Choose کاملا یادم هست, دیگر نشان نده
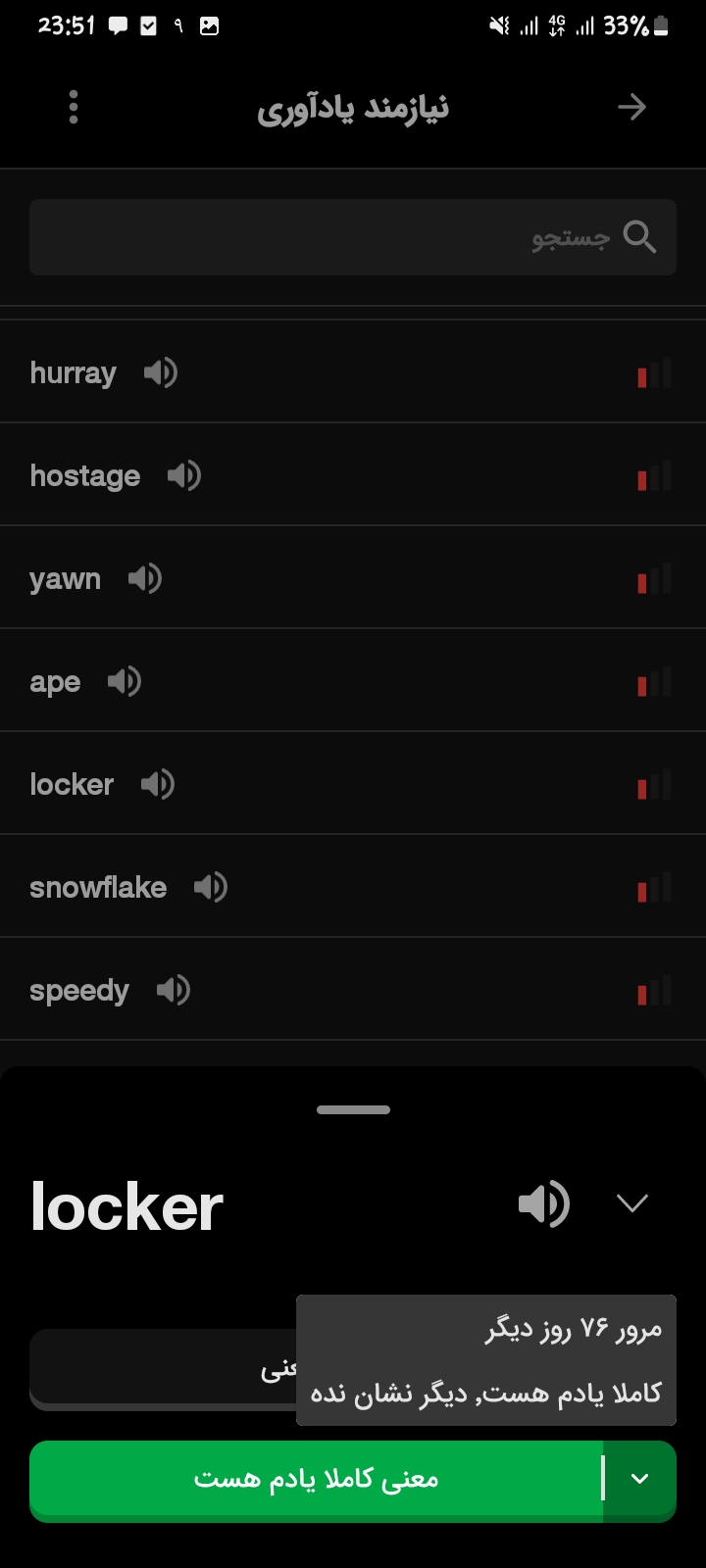 click(486, 1393)
